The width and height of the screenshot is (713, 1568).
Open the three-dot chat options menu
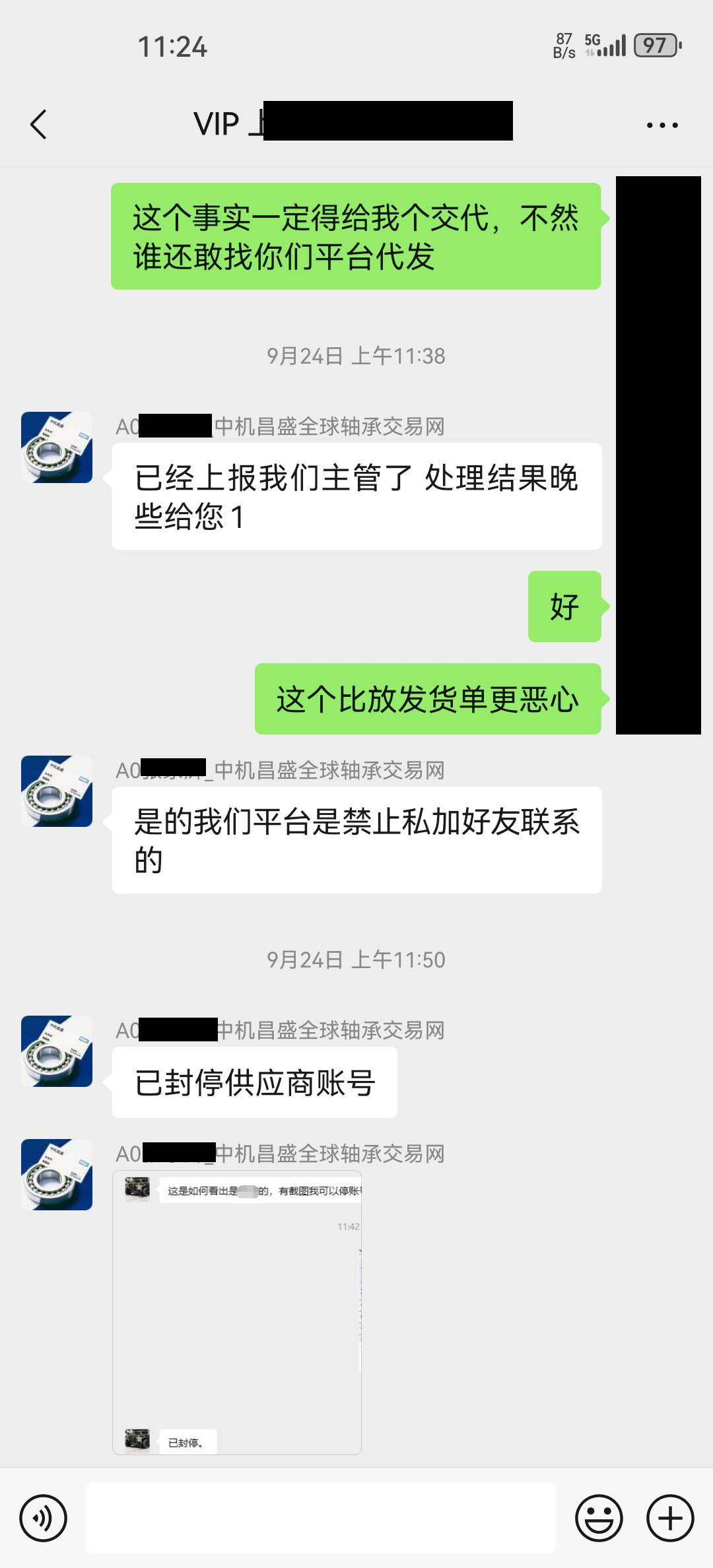coord(662,125)
